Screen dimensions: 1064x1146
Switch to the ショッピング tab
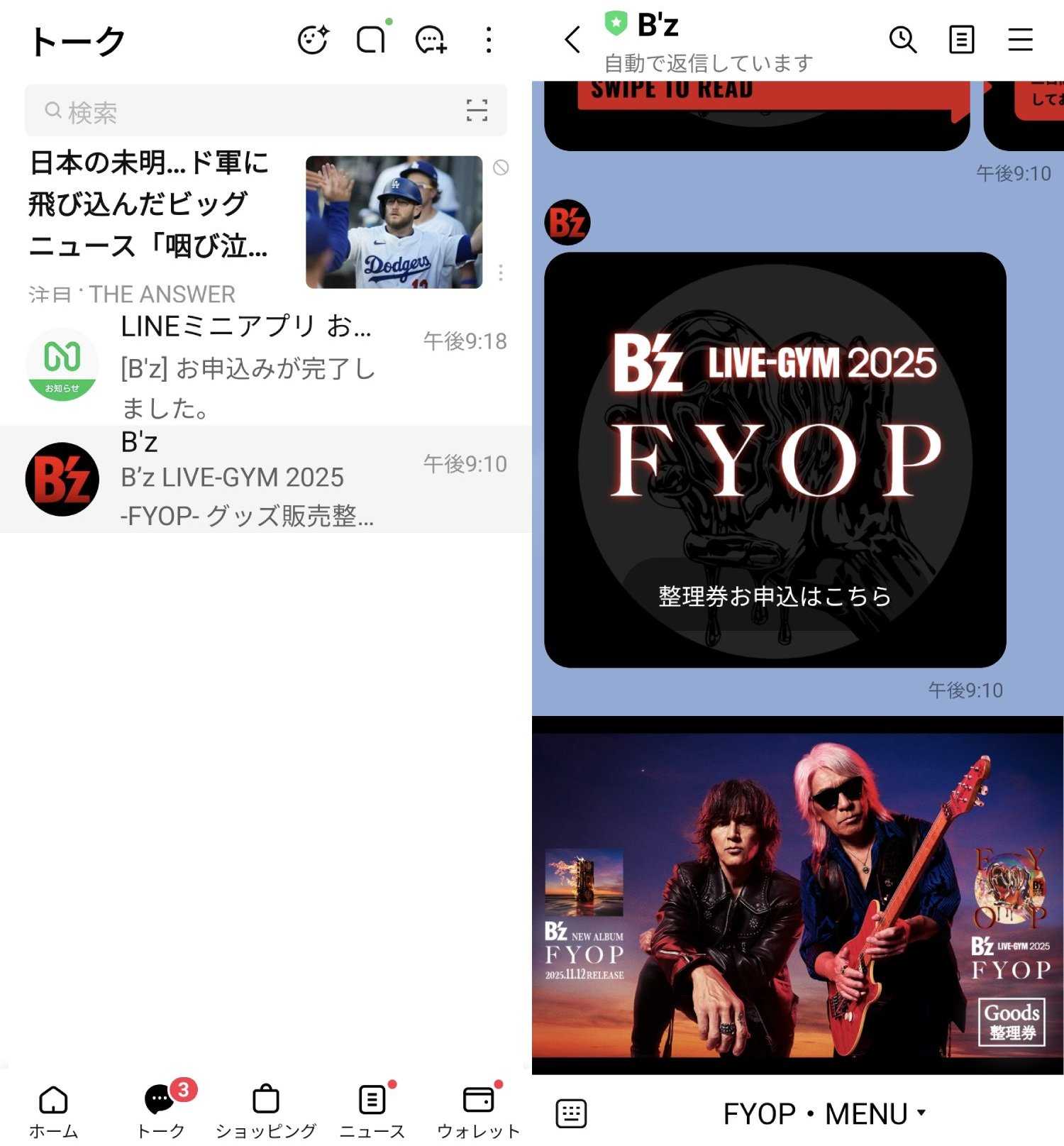(x=266, y=1108)
